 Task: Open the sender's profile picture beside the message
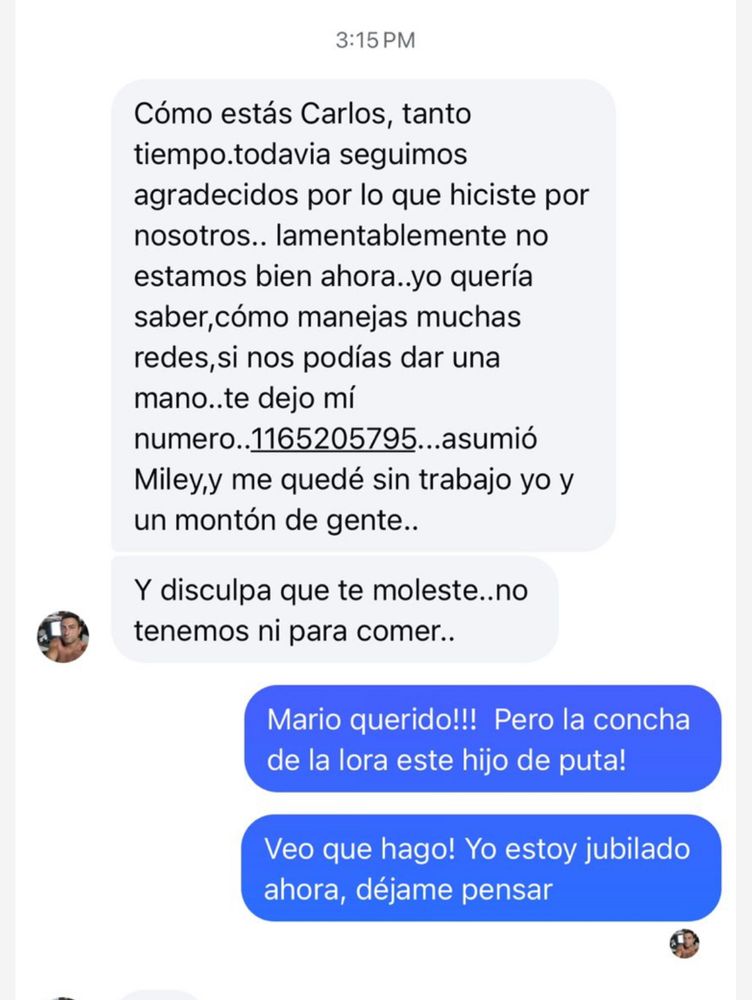coord(63,637)
